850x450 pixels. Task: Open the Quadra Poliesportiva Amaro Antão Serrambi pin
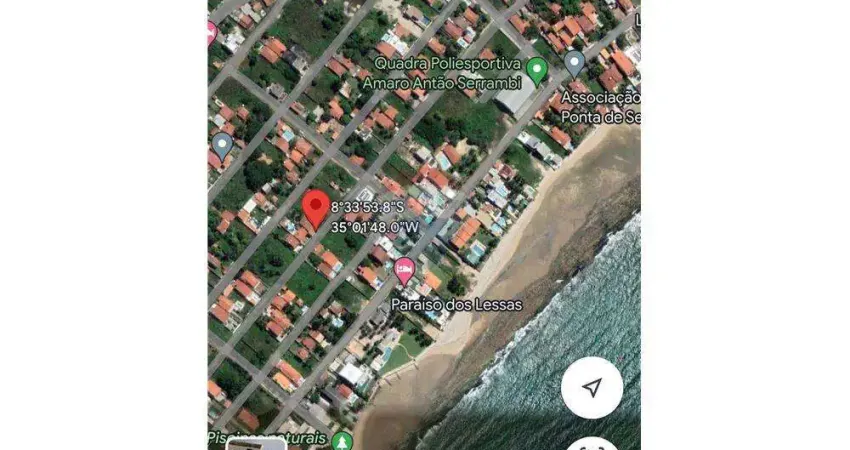pos(537,70)
